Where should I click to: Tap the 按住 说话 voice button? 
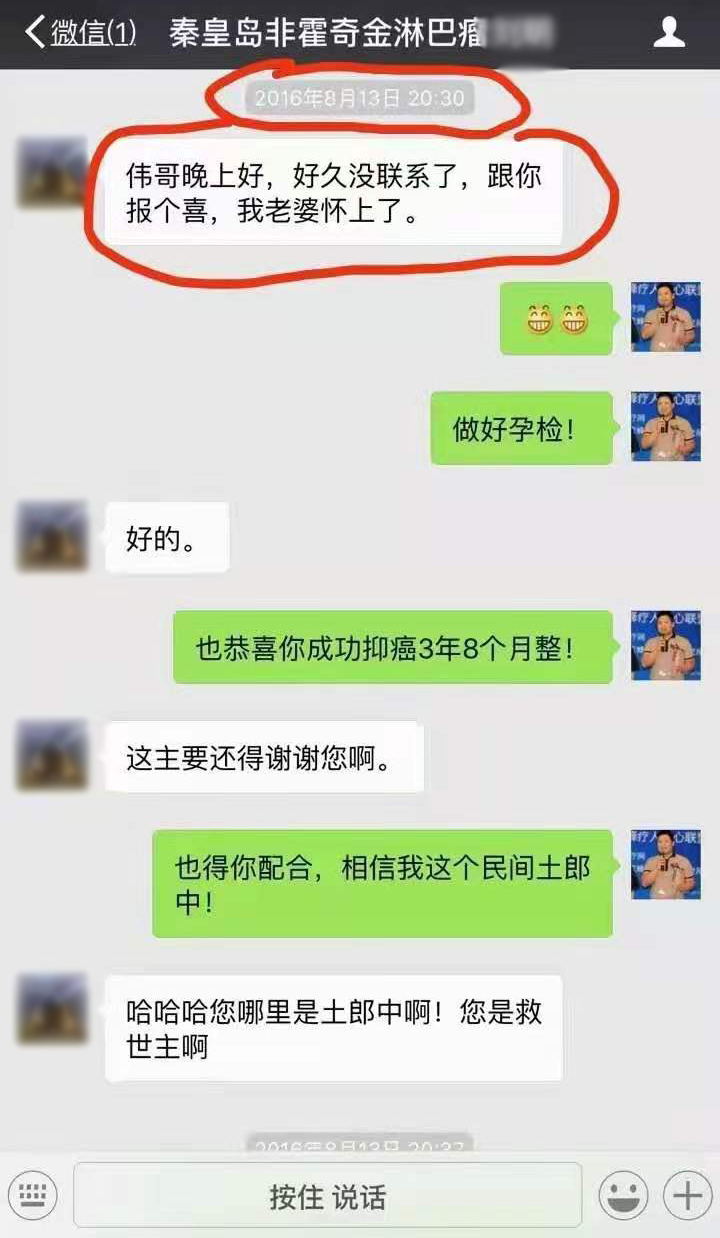pos(327,1196)
